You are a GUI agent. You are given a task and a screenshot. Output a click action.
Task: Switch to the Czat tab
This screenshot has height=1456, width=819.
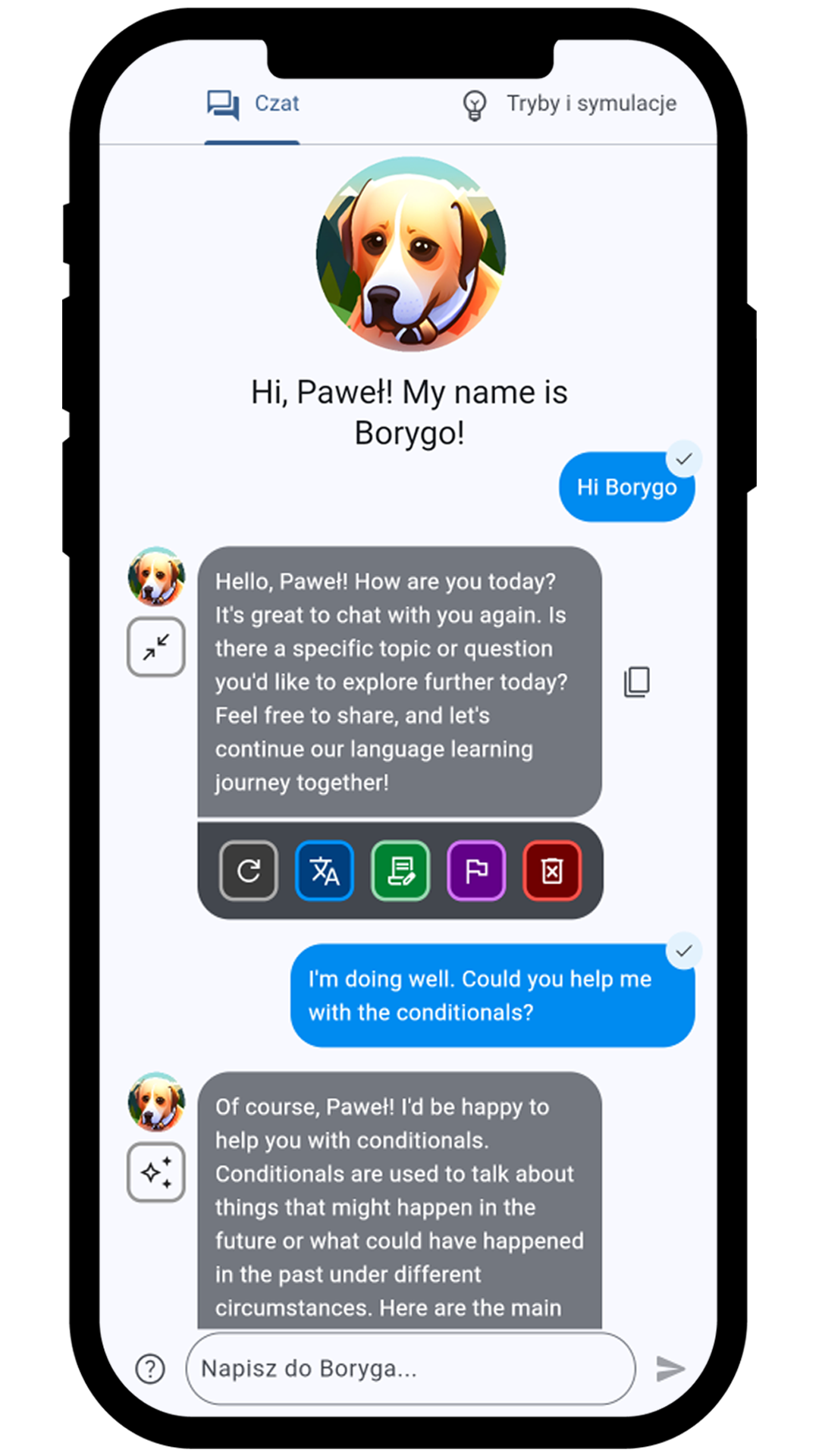[253, 104]
